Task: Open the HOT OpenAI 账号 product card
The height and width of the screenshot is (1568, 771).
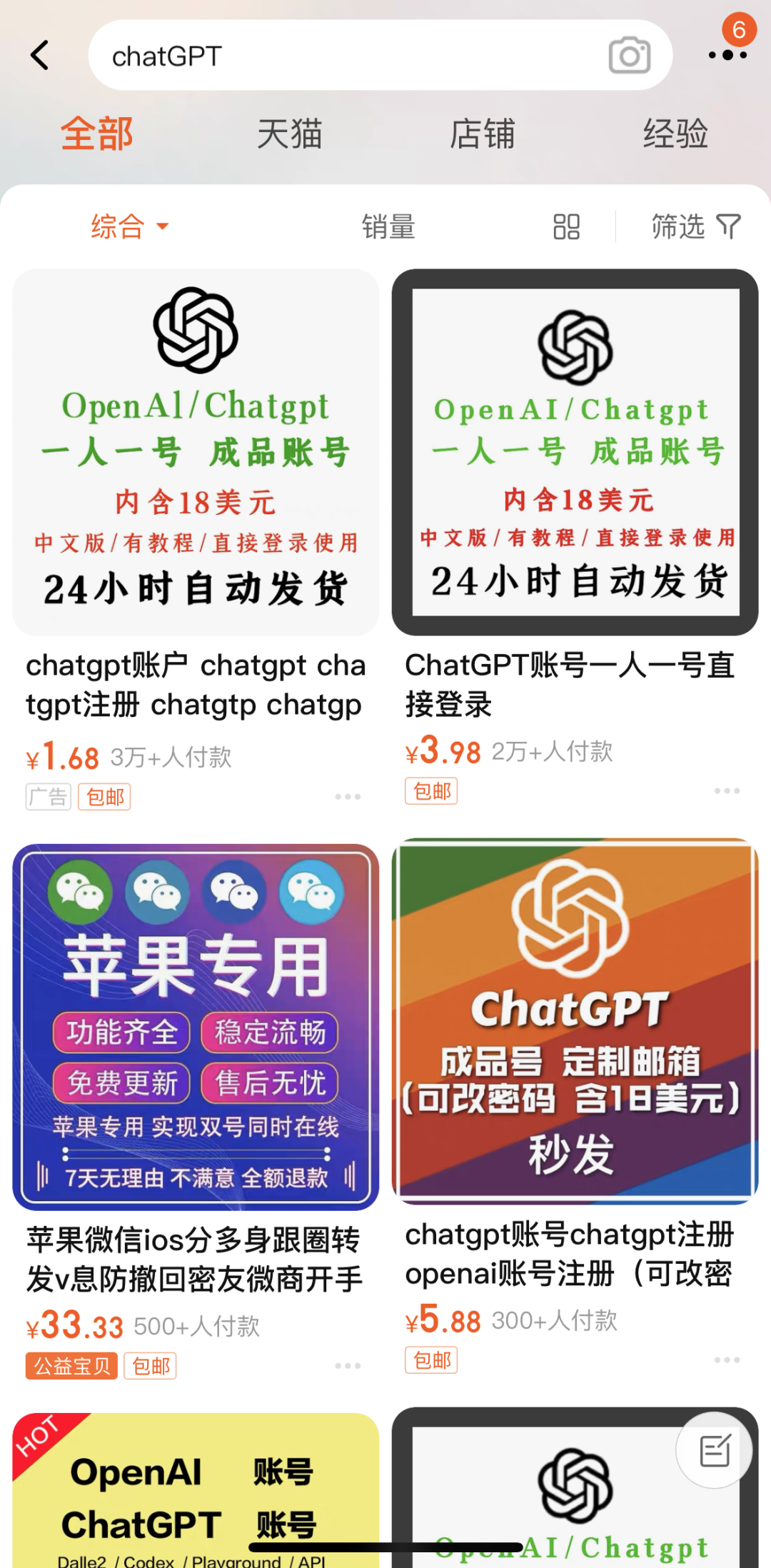Action: pos(196,1492)
